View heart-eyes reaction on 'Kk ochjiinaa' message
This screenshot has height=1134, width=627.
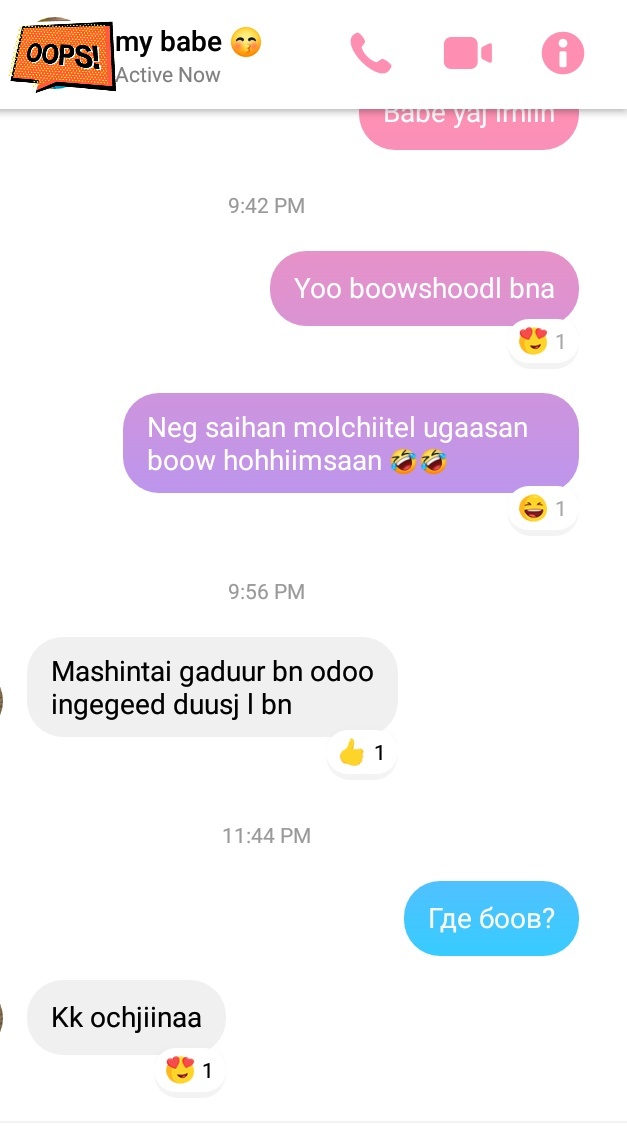(x=190, y=1071)
